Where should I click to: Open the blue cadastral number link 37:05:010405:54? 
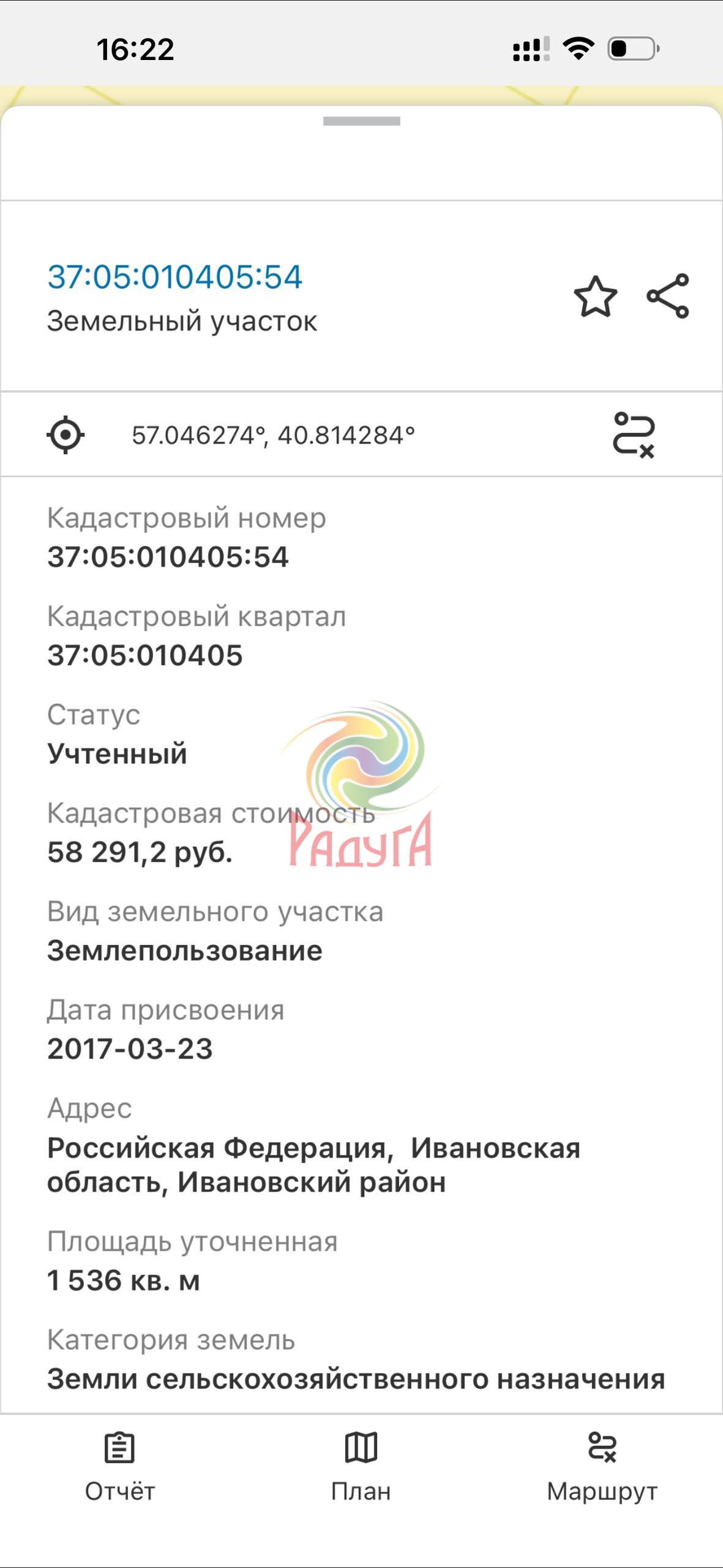pyautogui.click(x=175, y=277)
